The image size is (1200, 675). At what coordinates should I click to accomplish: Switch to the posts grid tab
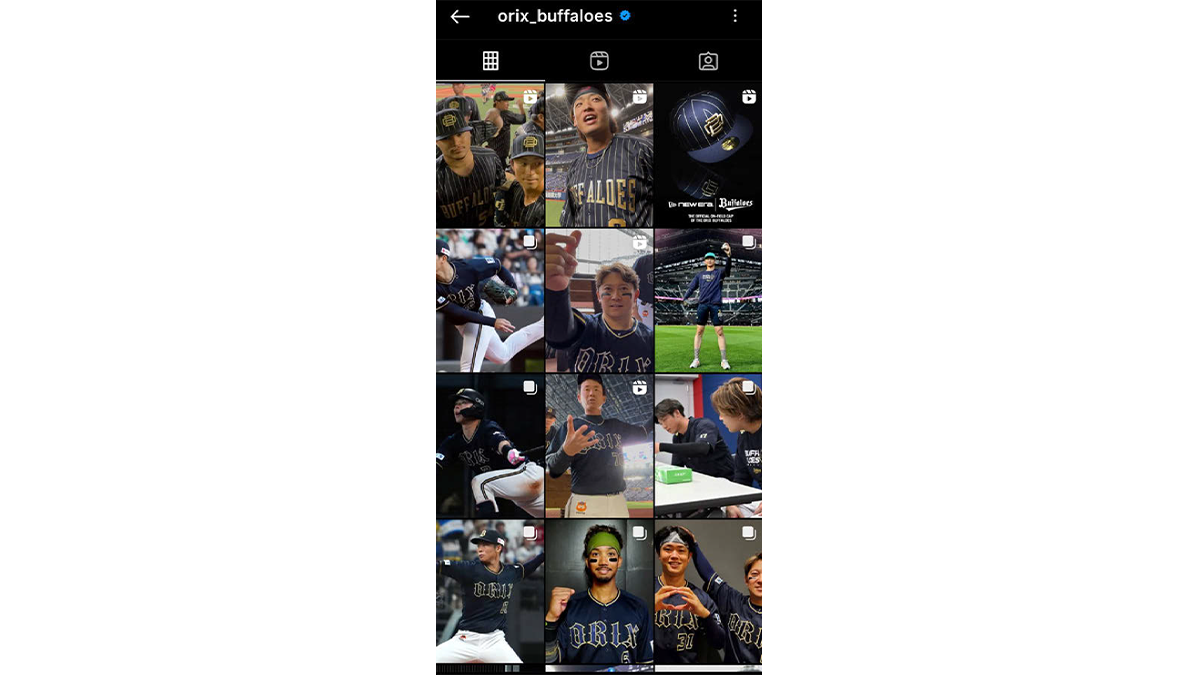[490, 61]
